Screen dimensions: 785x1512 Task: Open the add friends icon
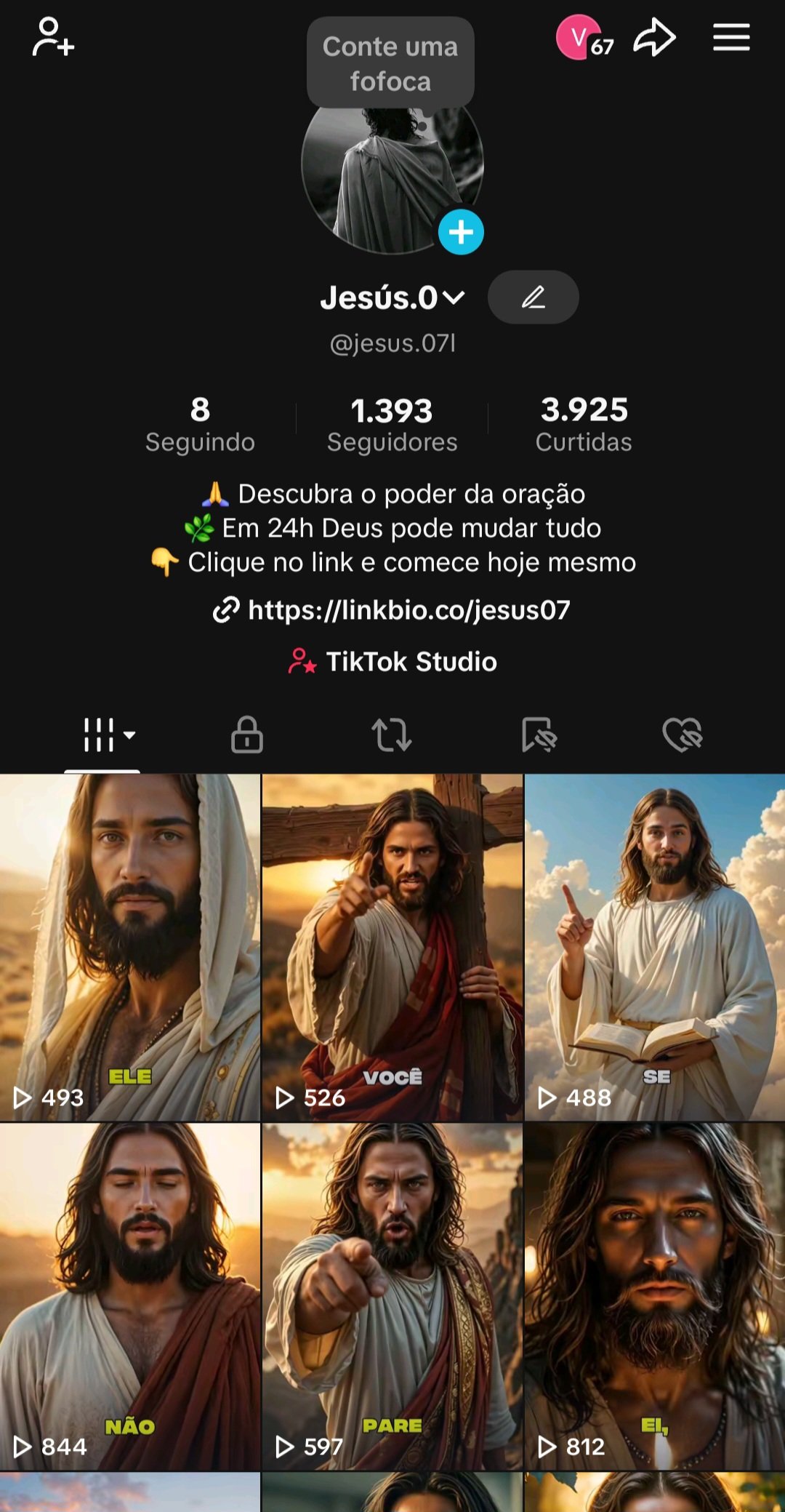(x=53, y=37)
